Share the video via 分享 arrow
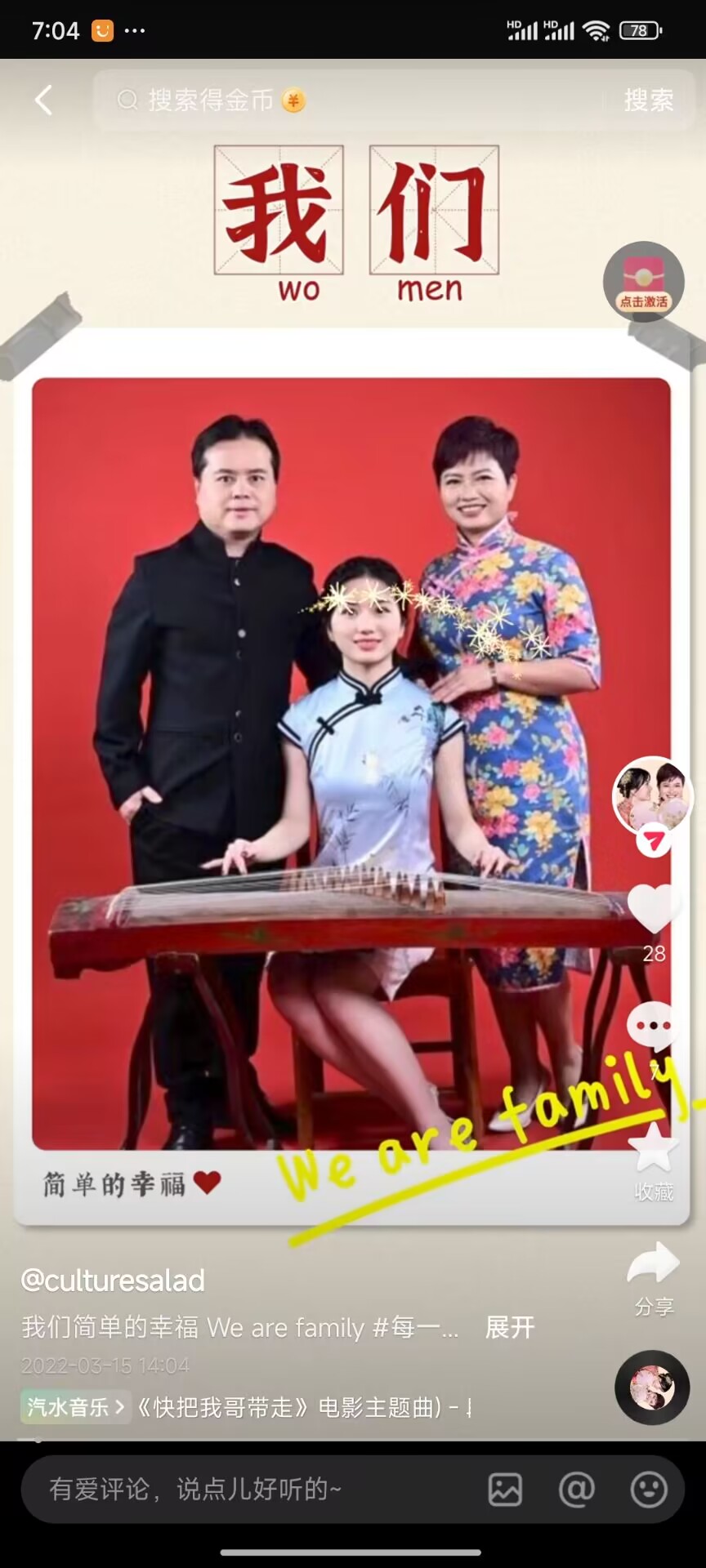The image size is (706, 1568). coord(653,1264)
